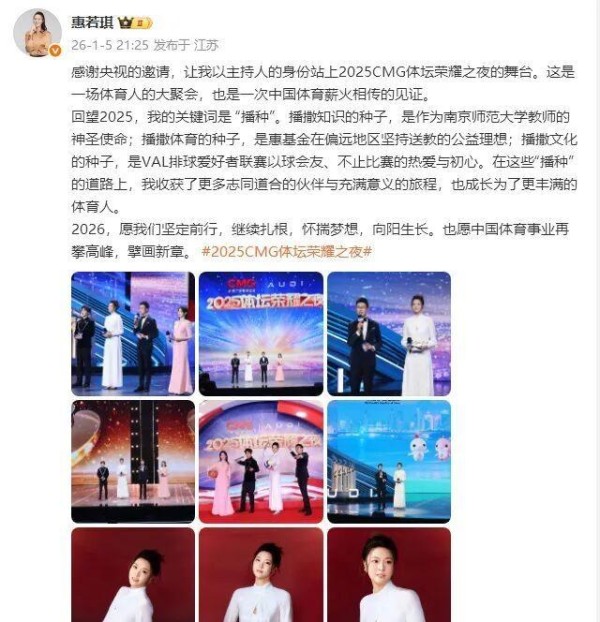
Task: Open the photo of four hosts on the golden stage
Action: [133, 460]
